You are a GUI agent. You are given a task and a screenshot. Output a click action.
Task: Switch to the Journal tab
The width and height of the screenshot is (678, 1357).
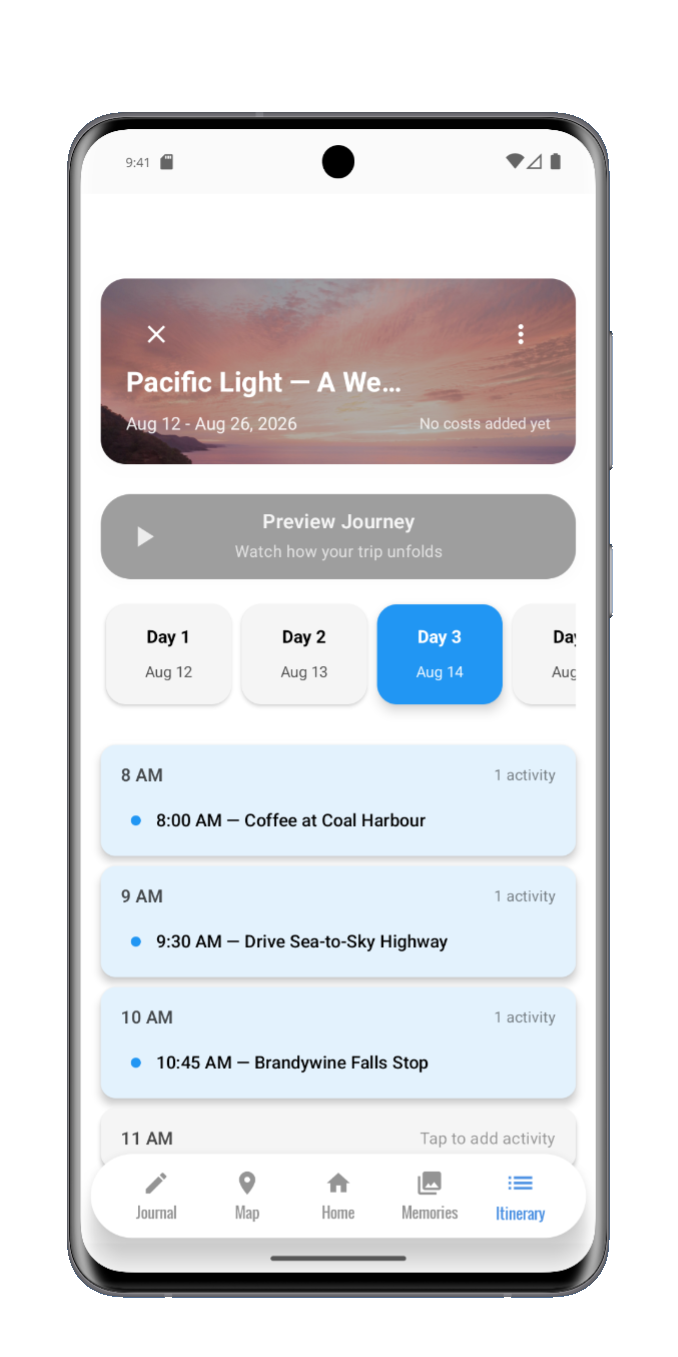coord(156,1196)
